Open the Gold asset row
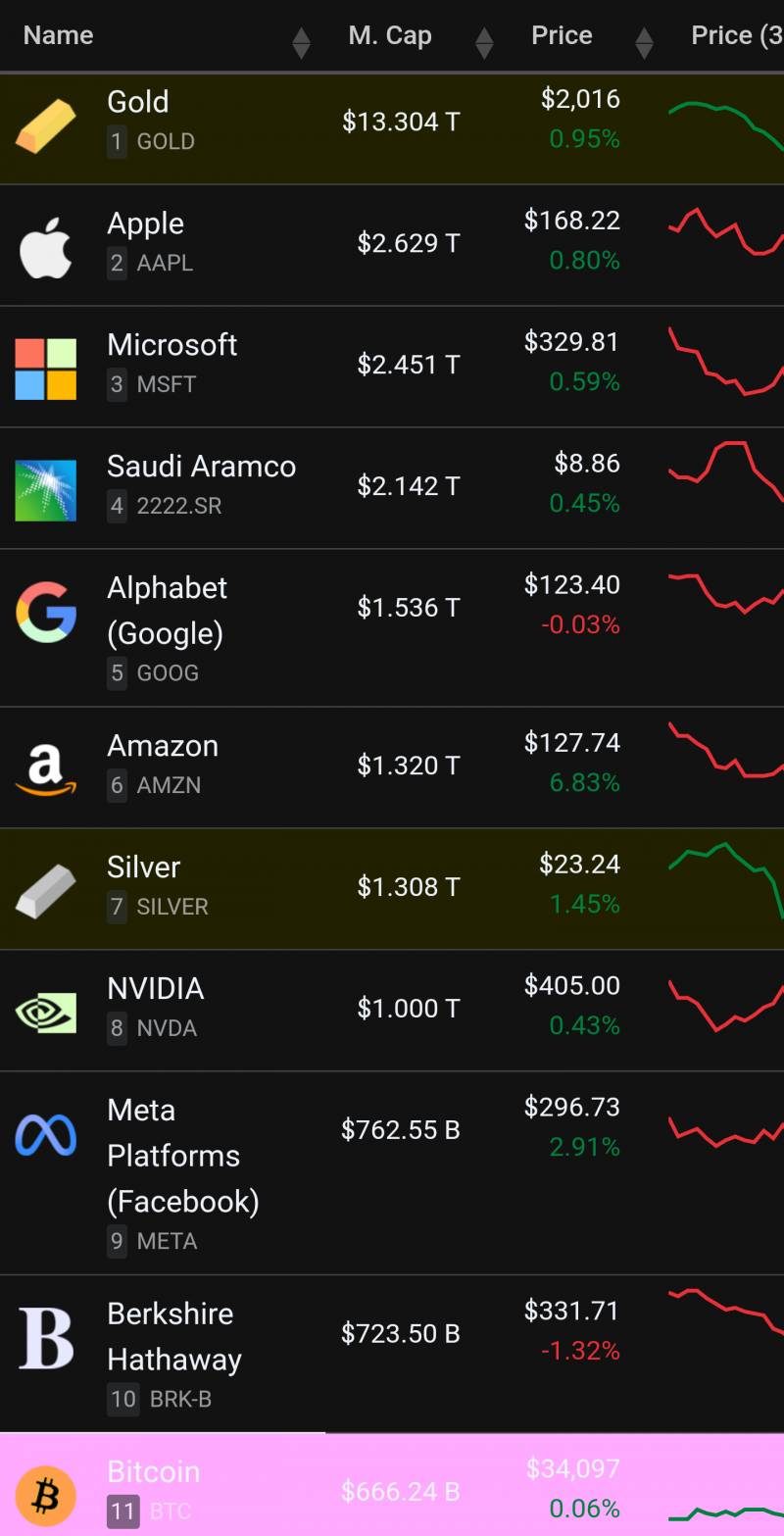The width and height of the screenshot is (784, 1536). coord(137,102)
